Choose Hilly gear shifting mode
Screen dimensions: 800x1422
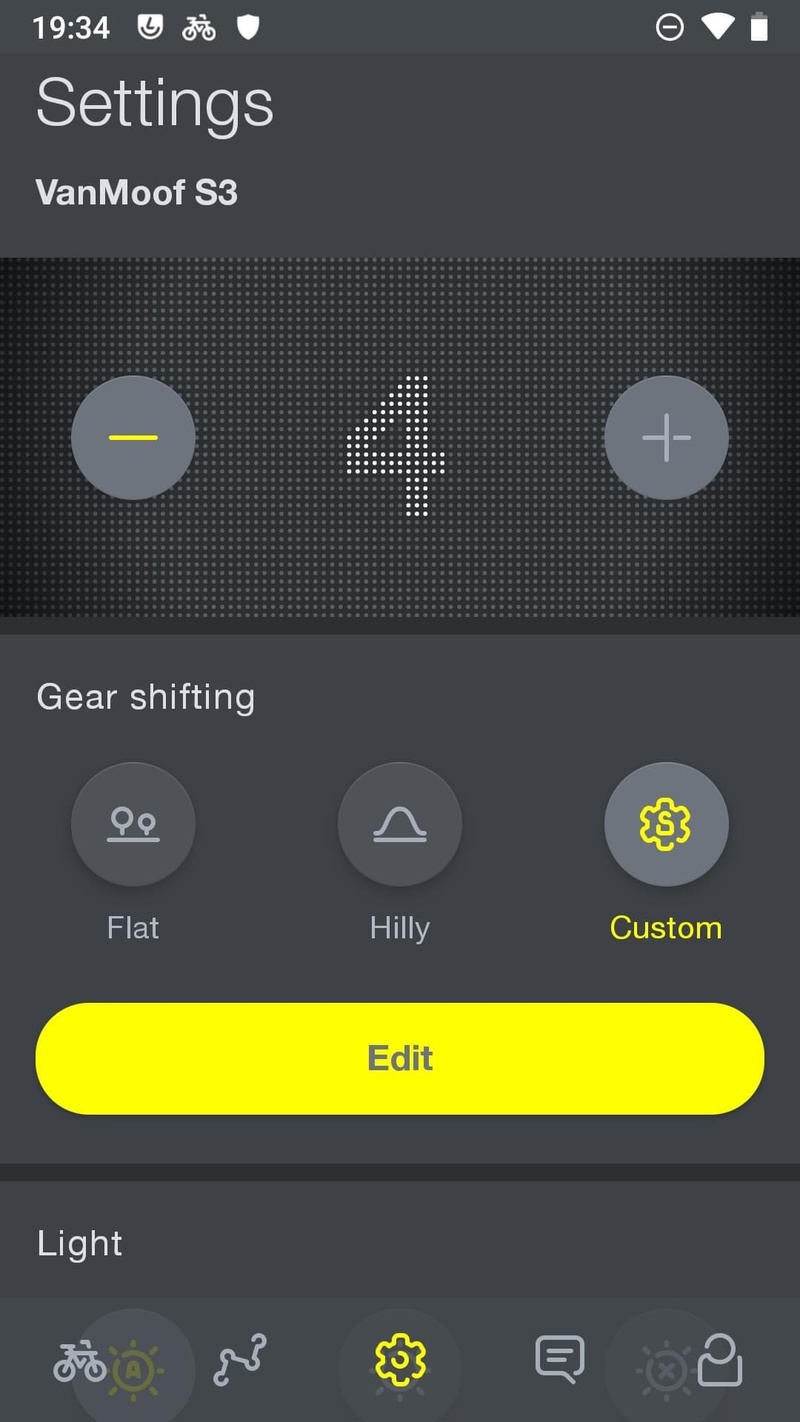tap(400, 824)
